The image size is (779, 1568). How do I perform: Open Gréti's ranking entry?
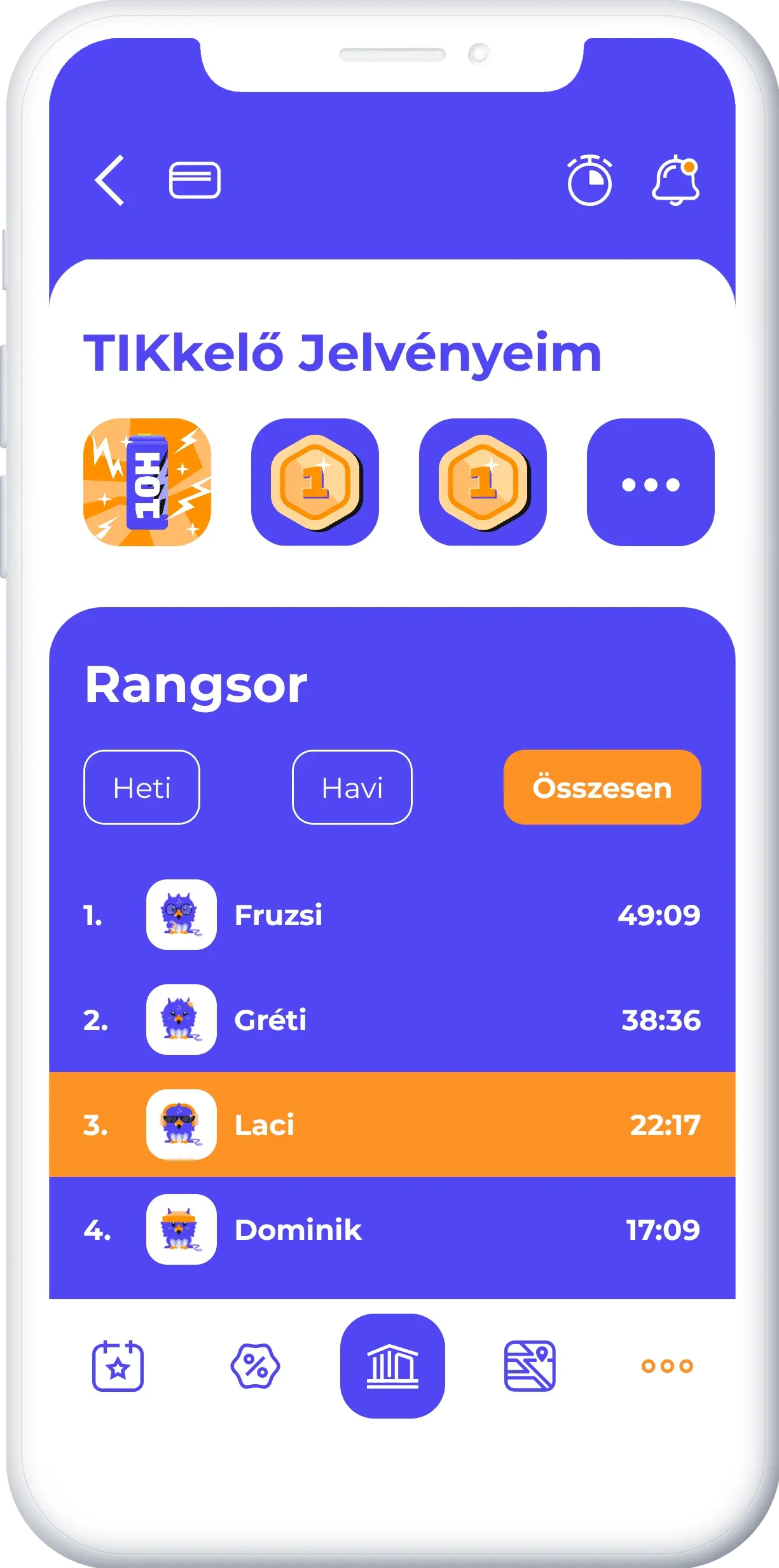click(392, 1020)
